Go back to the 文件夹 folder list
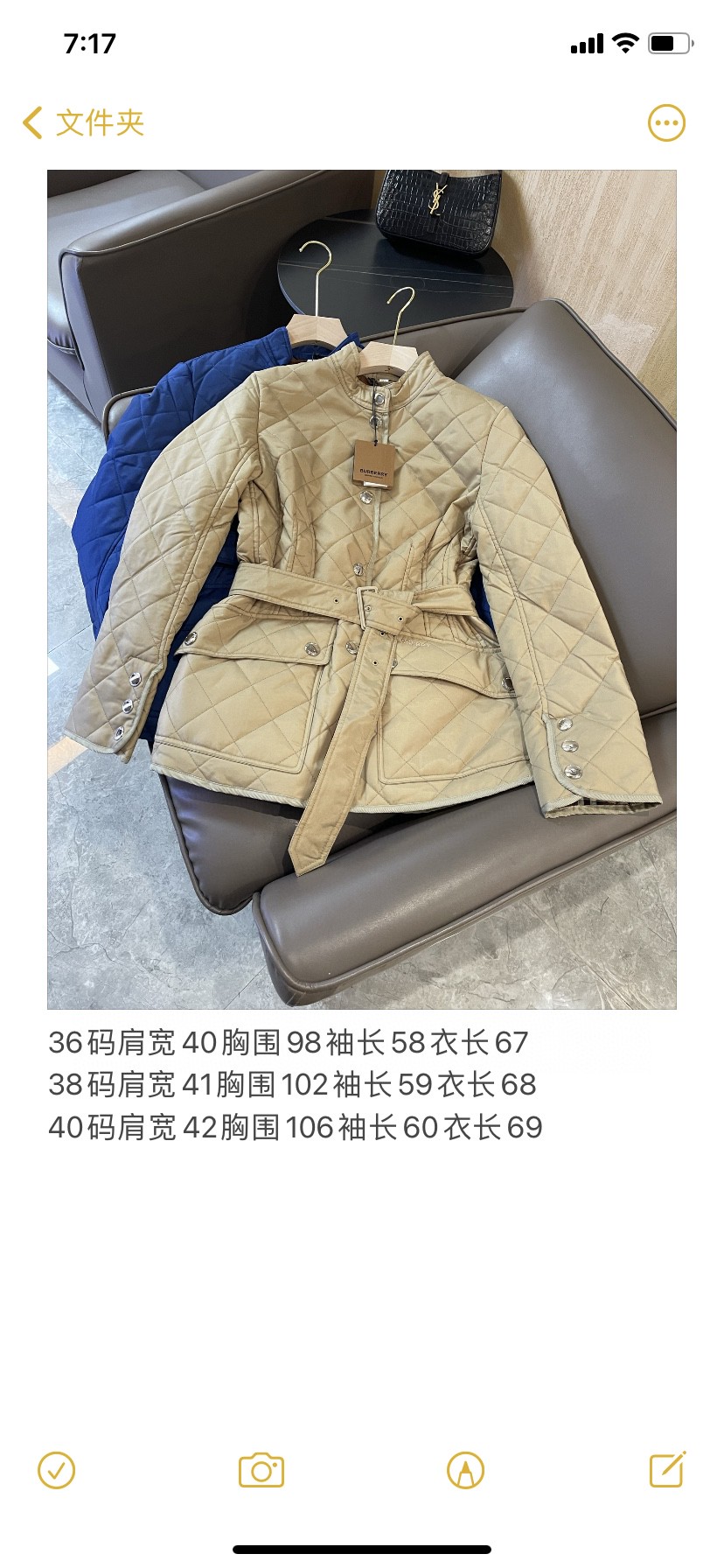The image size is (724, 1568). [83, 122]
